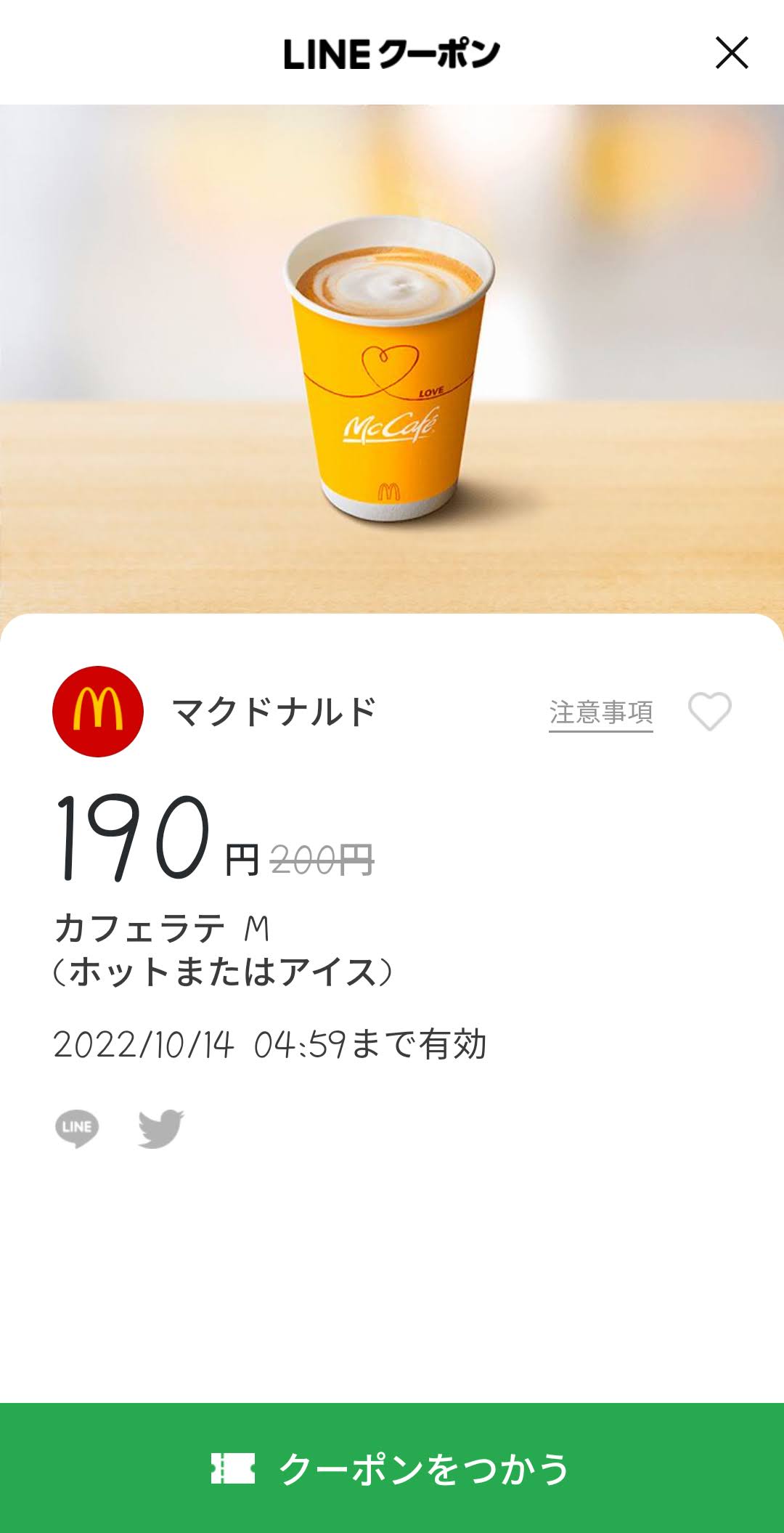Open the 注意事項 notes link
Screen dimensions: 784x1533
point(600,712)
